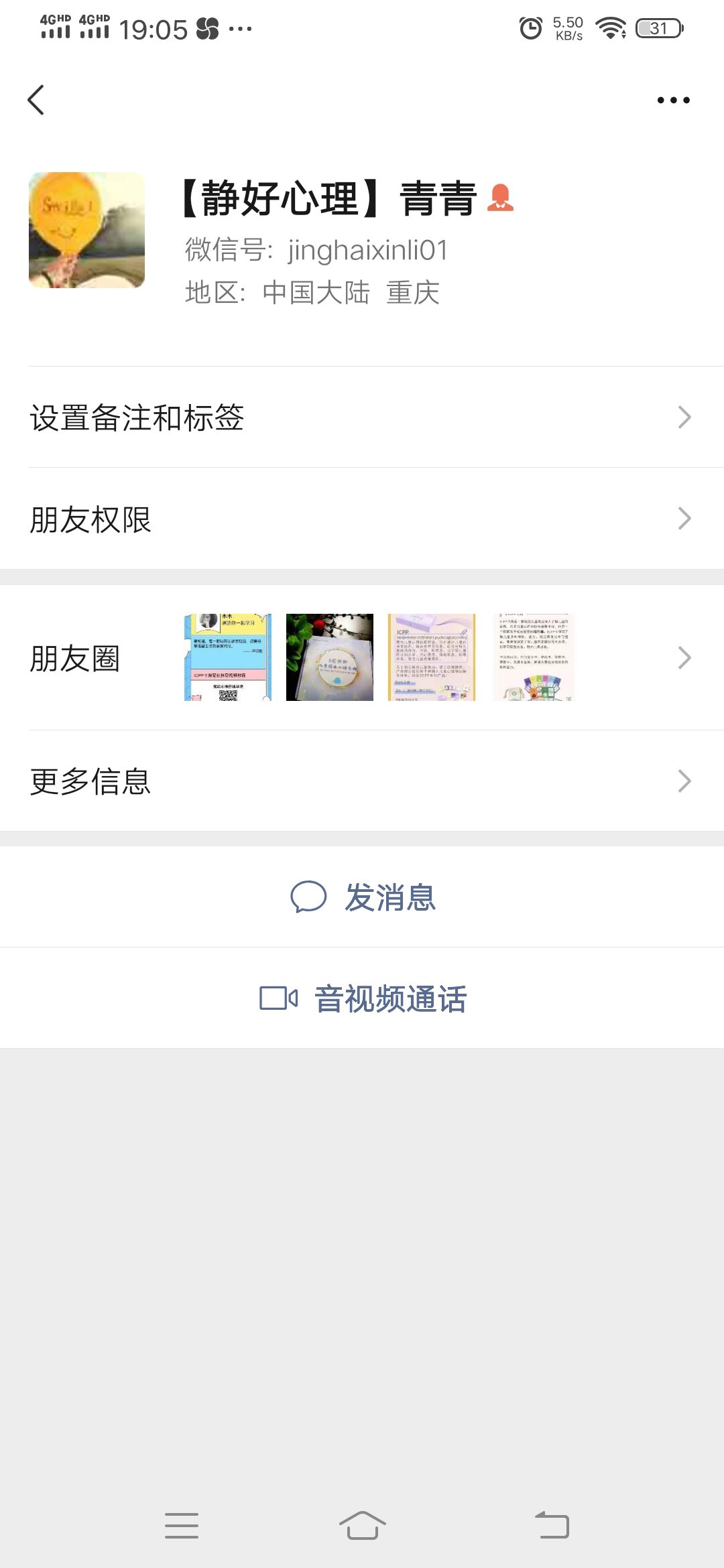Screen dimensions: 724x1568
Task: Tap 发消息 to send a message
Action: (x=363, y=897)
